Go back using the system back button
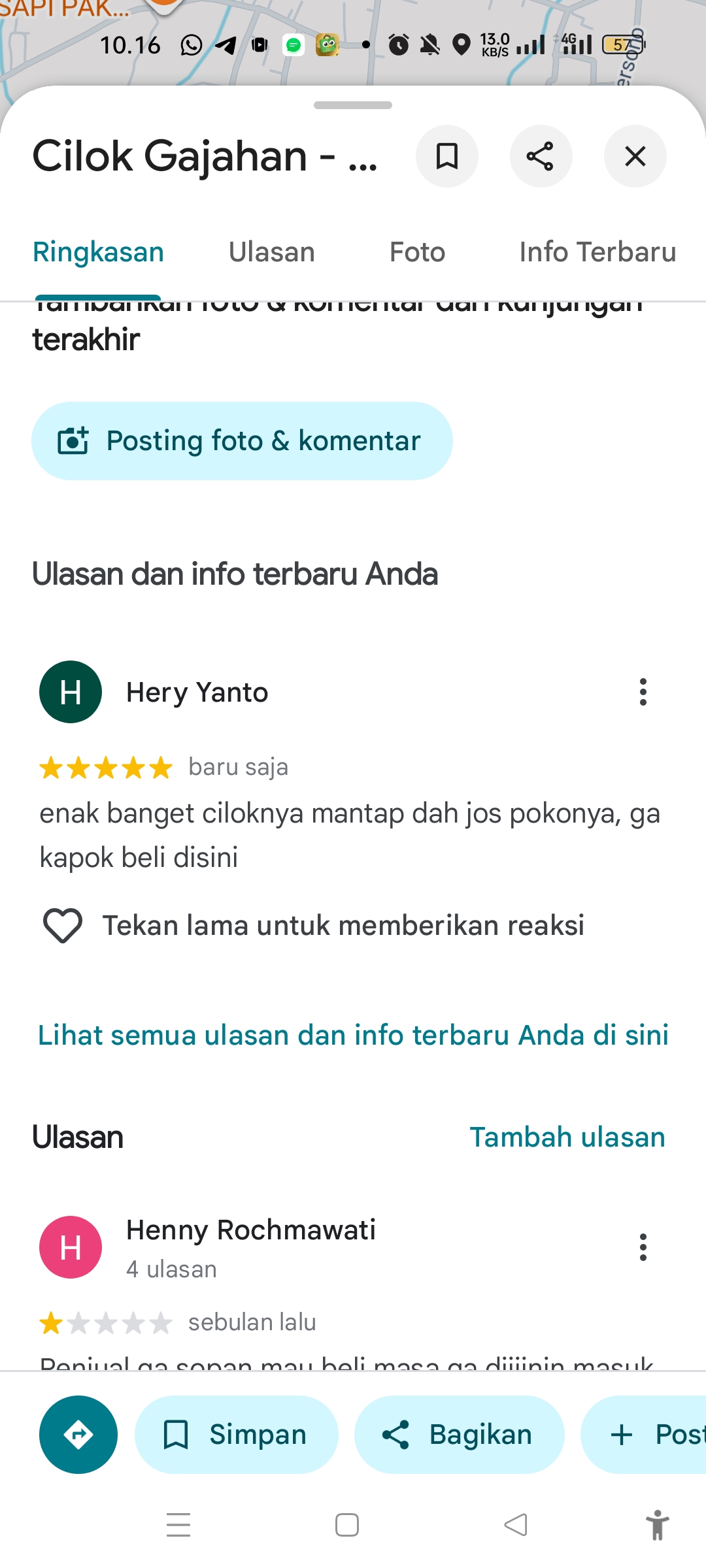The image size is (706, 1568). (516, 1525)
